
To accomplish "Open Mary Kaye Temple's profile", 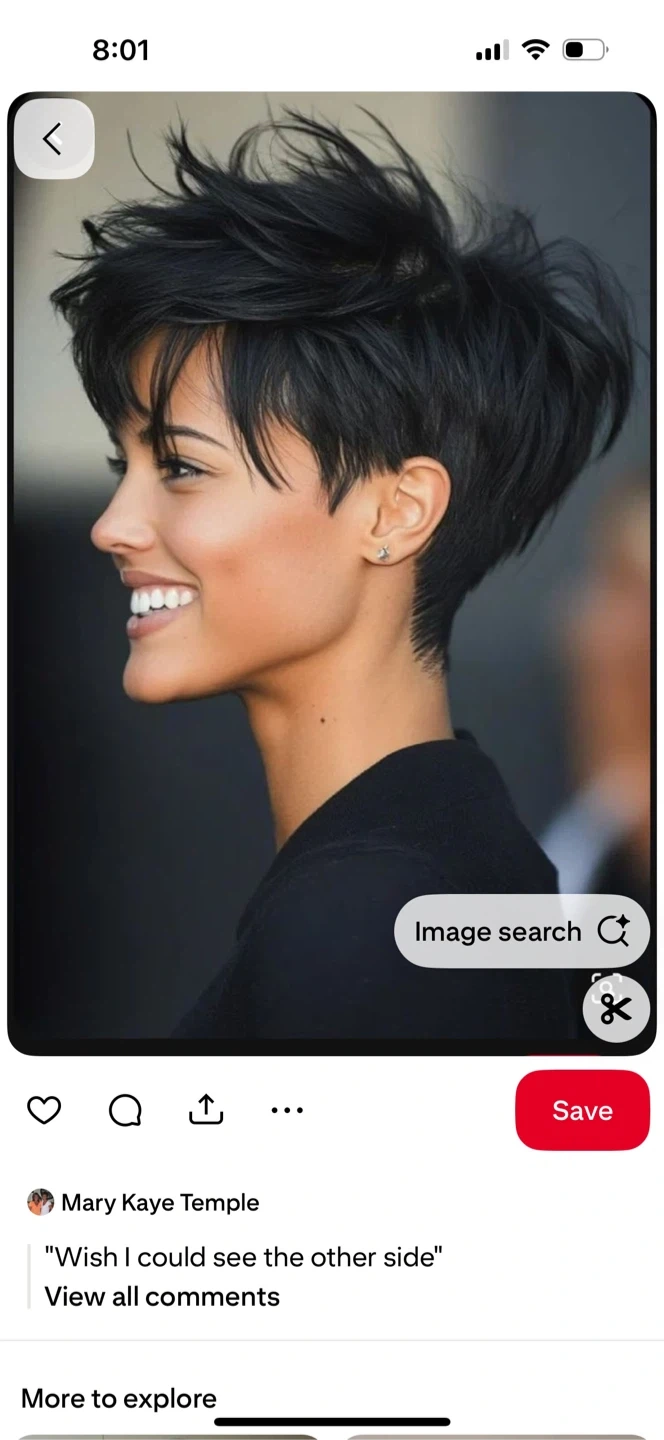I will 159,1202.
